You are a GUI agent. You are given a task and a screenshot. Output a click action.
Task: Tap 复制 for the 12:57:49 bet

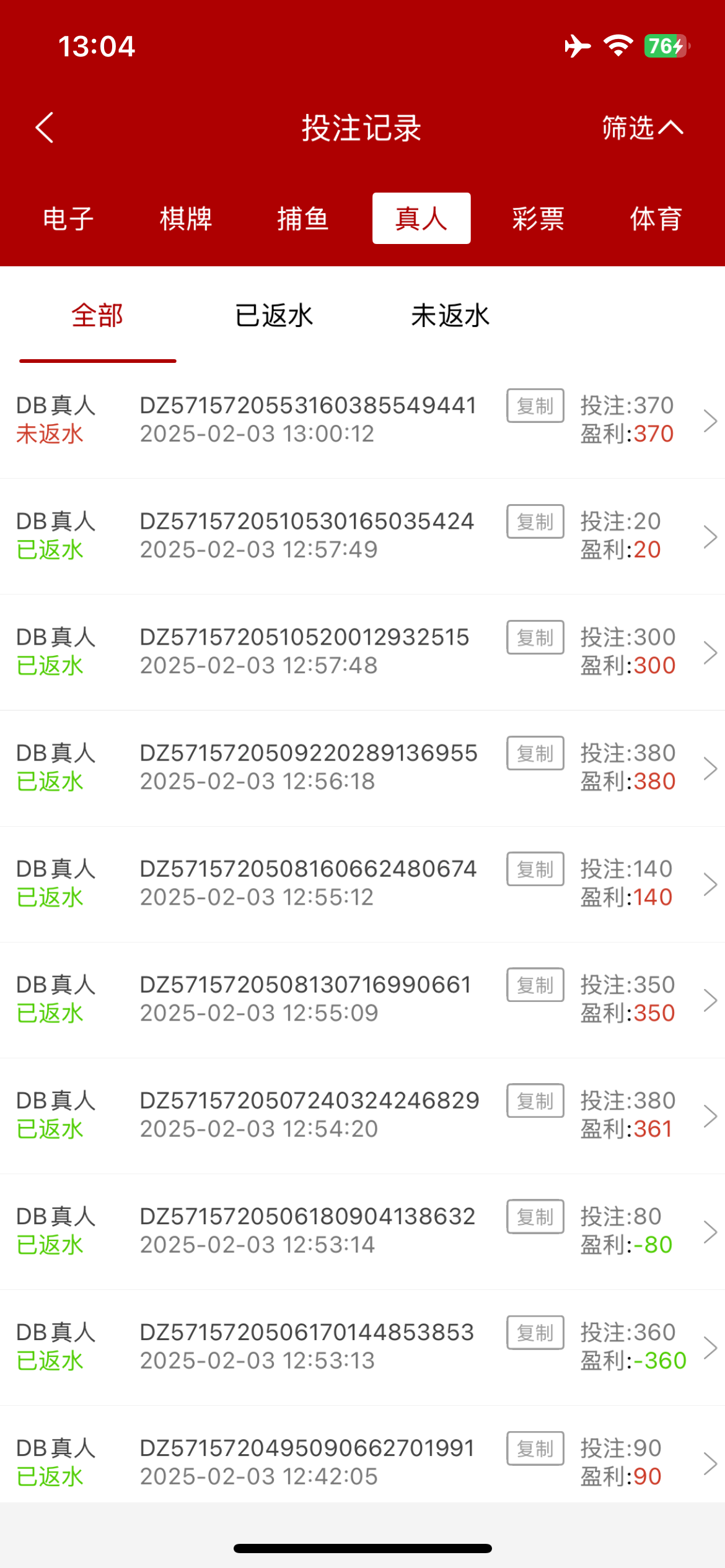click(535, 522)
